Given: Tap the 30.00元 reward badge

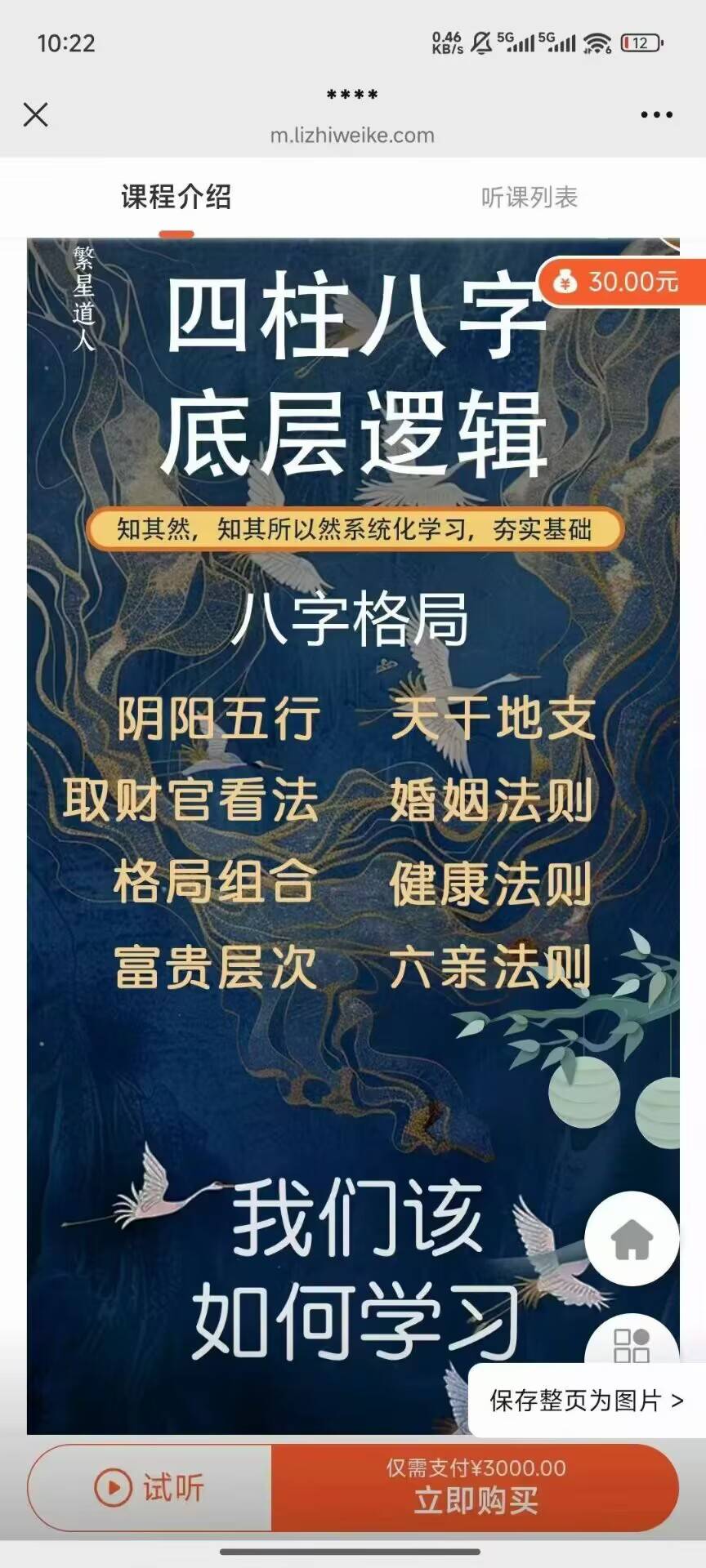Looking at the screenshot, I should (x=621, y=282).
